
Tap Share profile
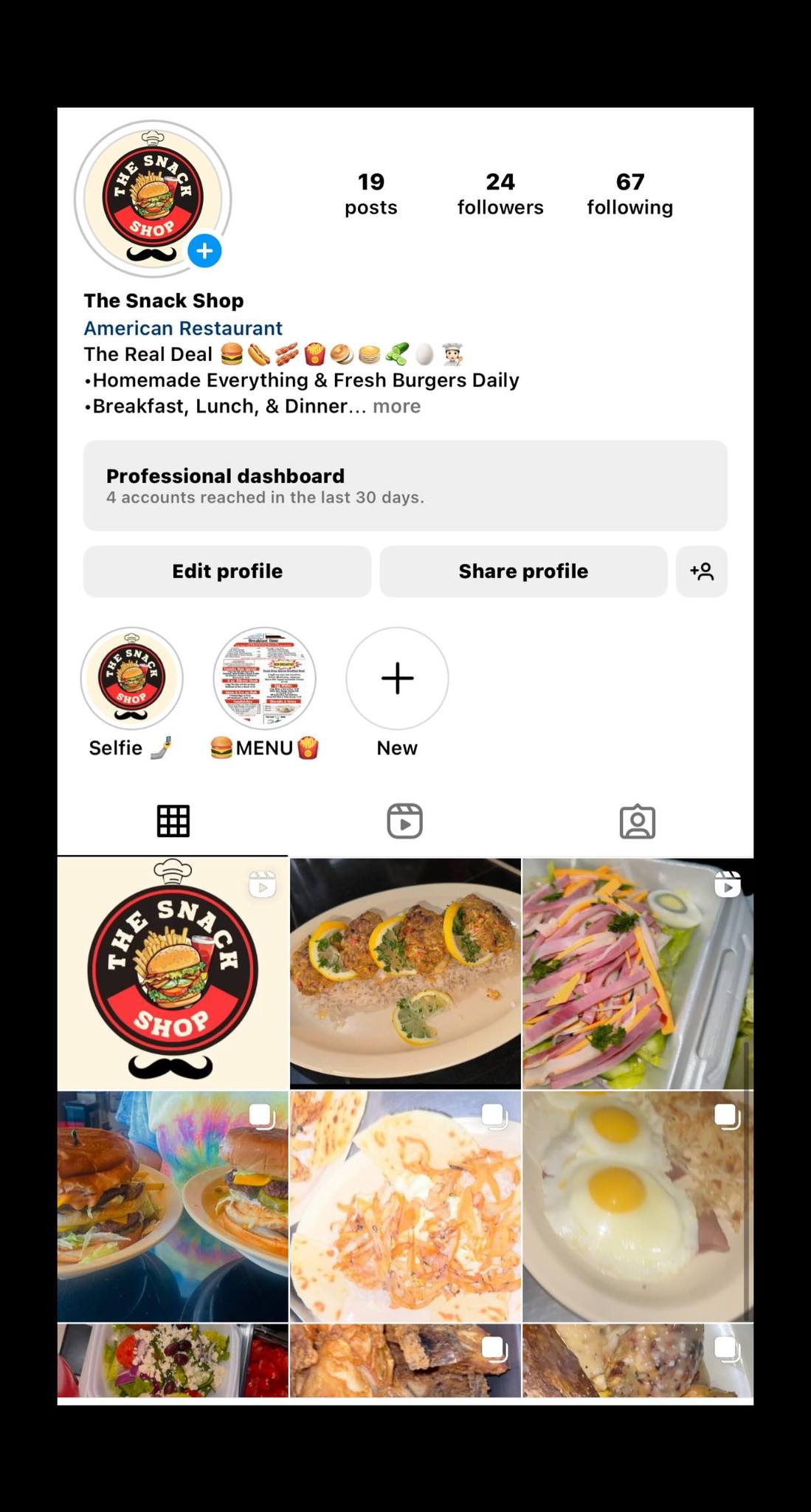[522, 571]
